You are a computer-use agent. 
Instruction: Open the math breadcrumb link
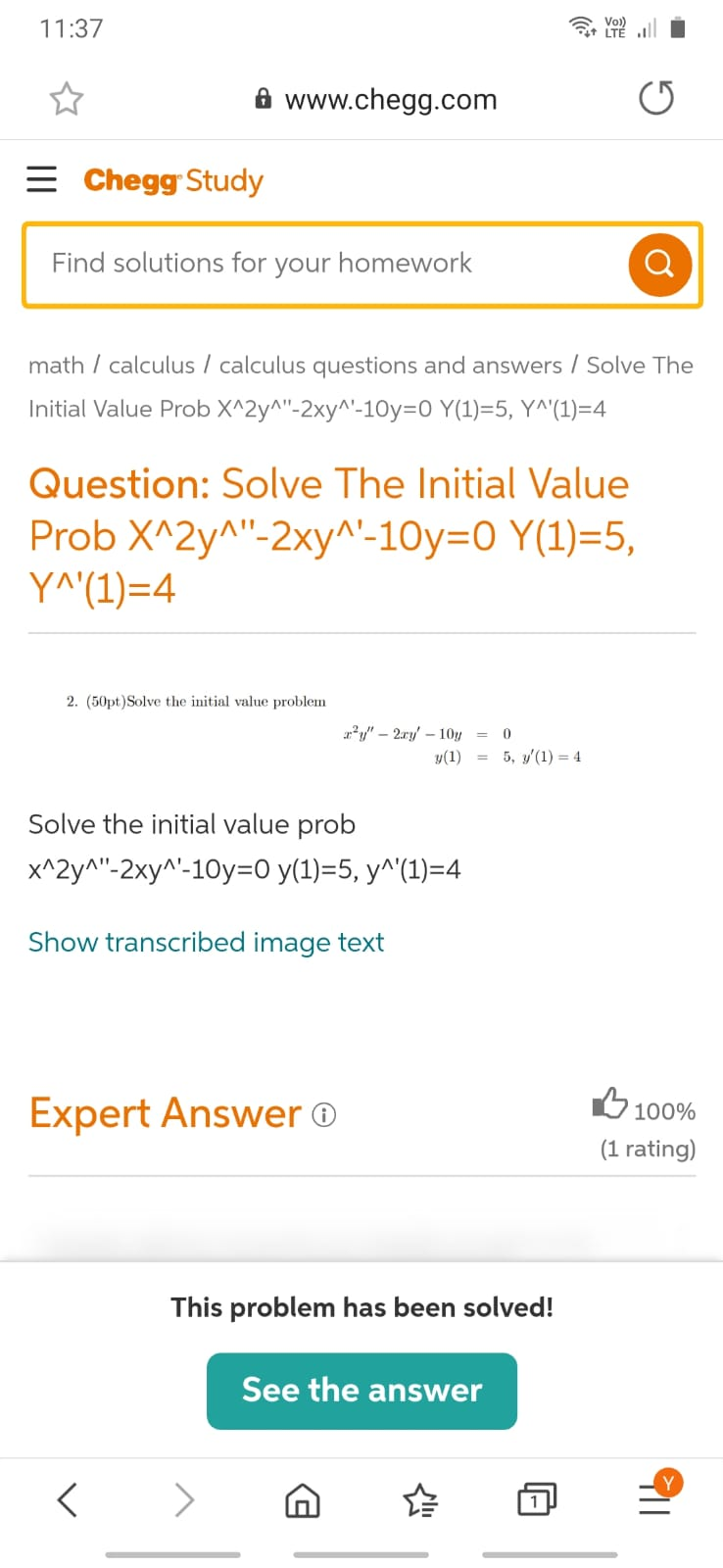pyautogui.click(x=56, y=366)
